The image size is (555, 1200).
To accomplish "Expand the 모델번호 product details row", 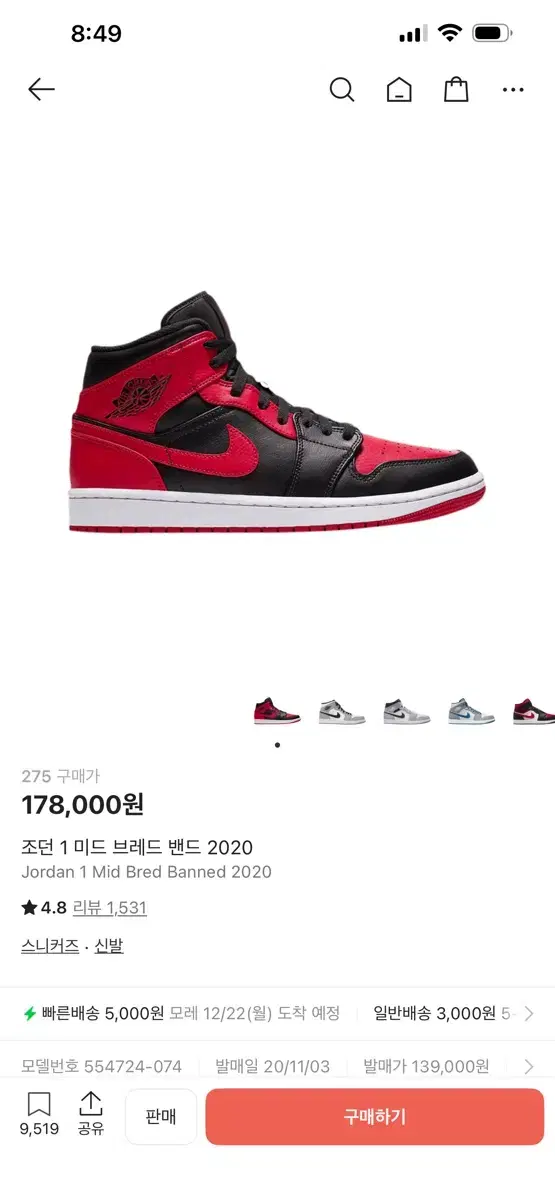I will 277,1066.
